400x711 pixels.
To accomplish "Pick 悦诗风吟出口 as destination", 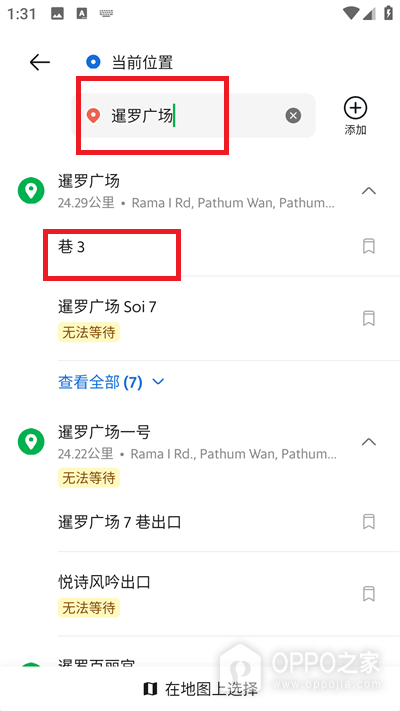I will point(200,594).
